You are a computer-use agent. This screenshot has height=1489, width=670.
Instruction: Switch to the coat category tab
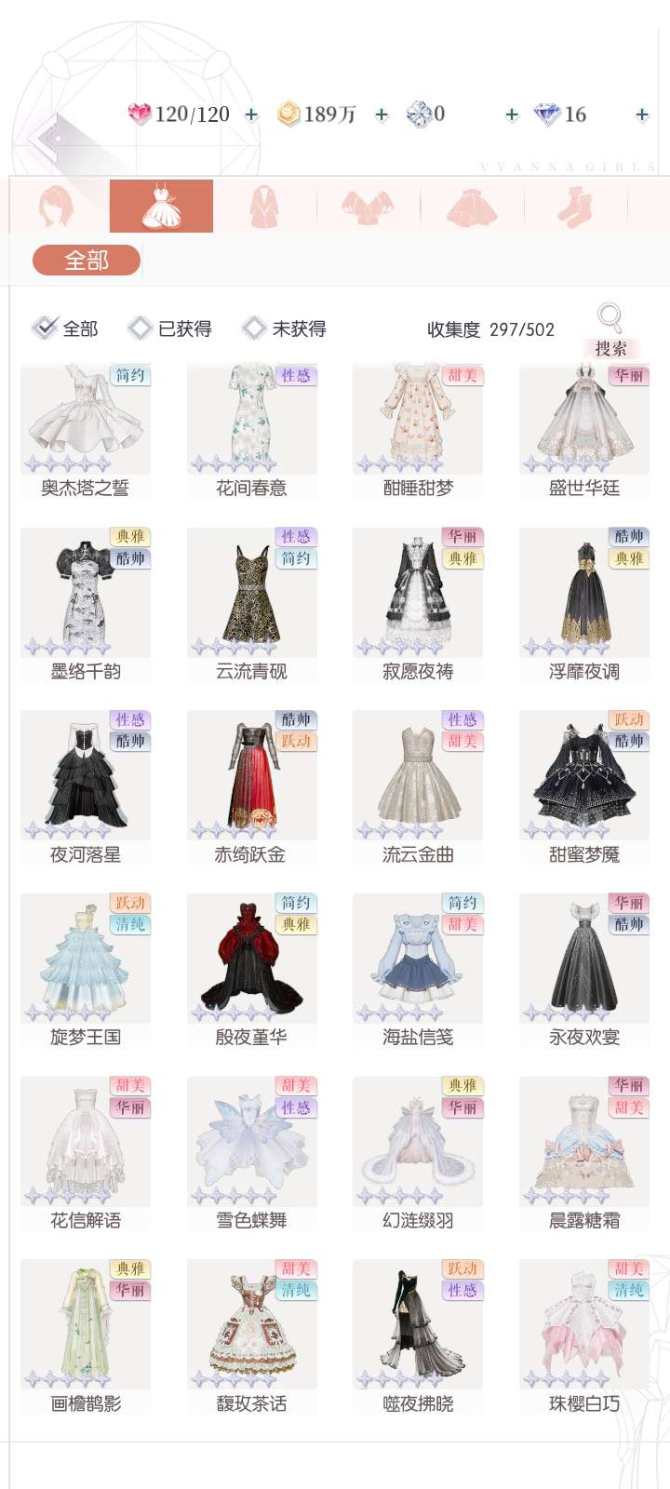point(264,206)
